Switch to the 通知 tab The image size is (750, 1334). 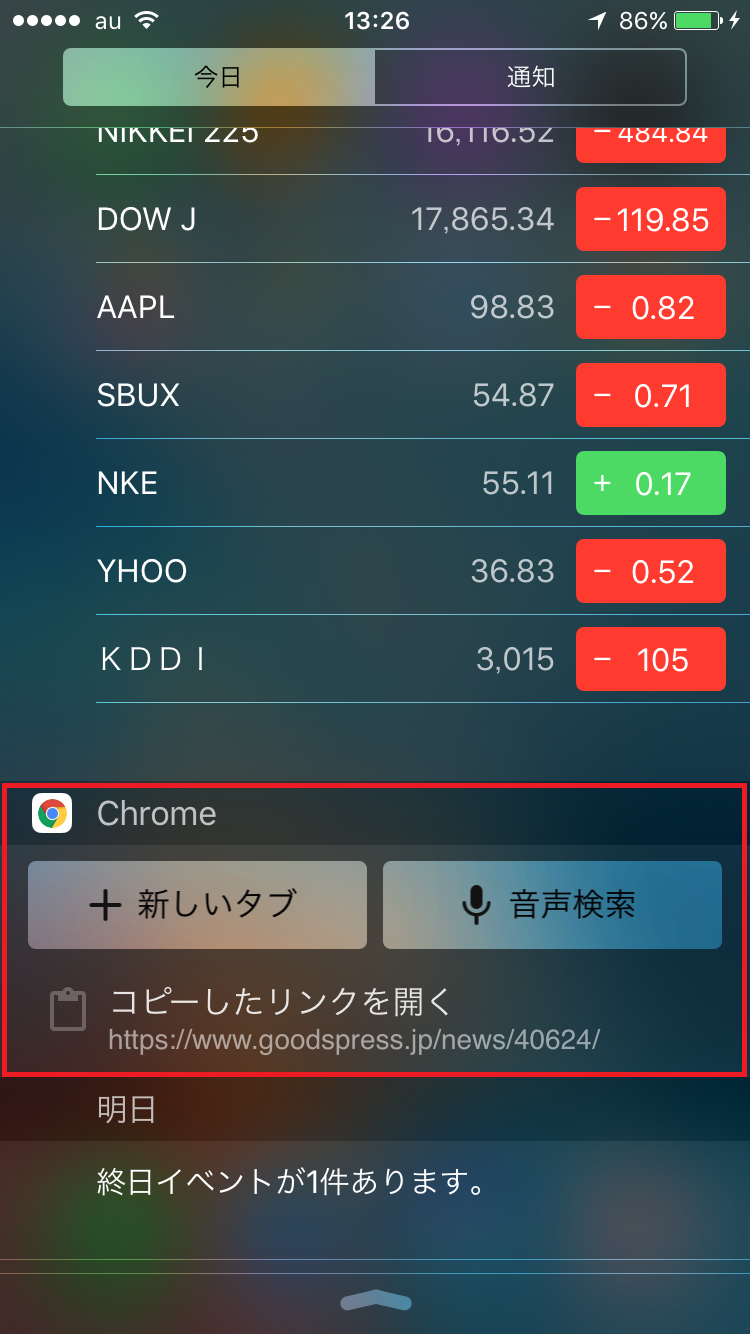(x=530, y=77)
